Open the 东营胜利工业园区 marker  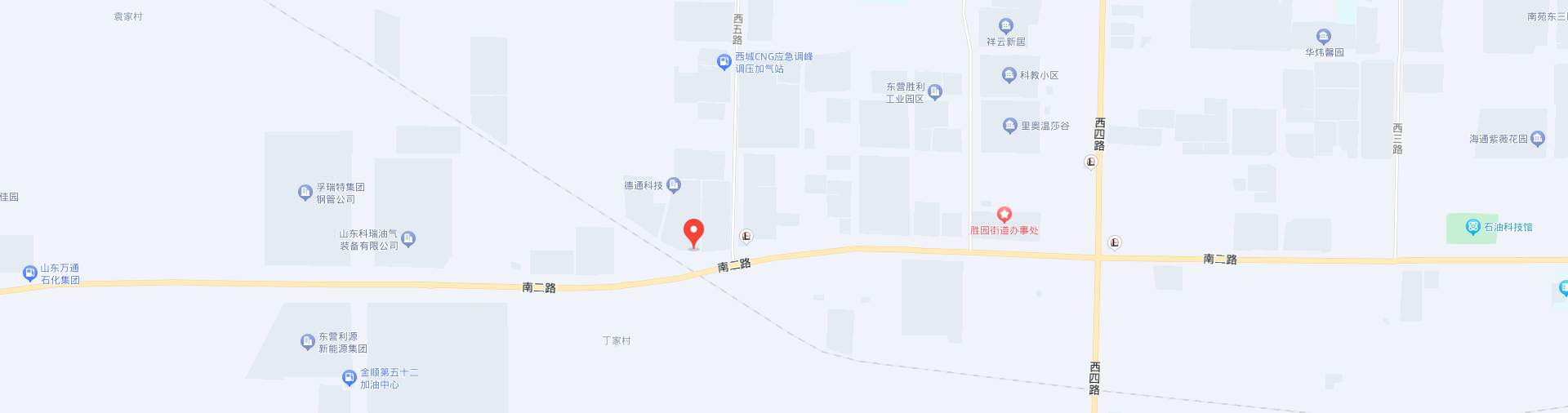click(935, 92)
